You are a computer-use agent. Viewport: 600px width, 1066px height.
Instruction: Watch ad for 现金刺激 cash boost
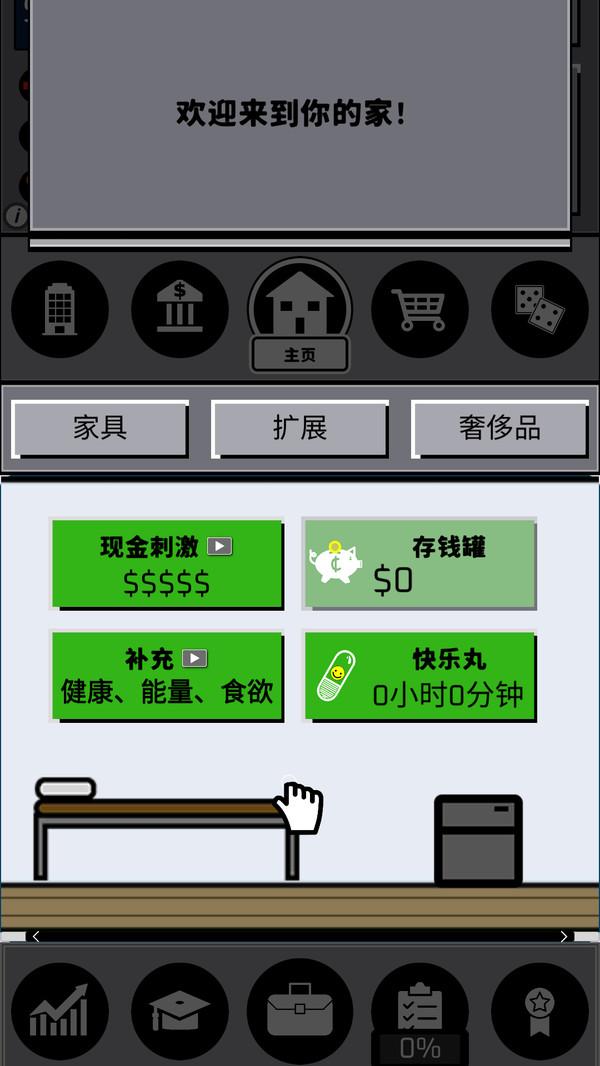(x=167, y=564)
